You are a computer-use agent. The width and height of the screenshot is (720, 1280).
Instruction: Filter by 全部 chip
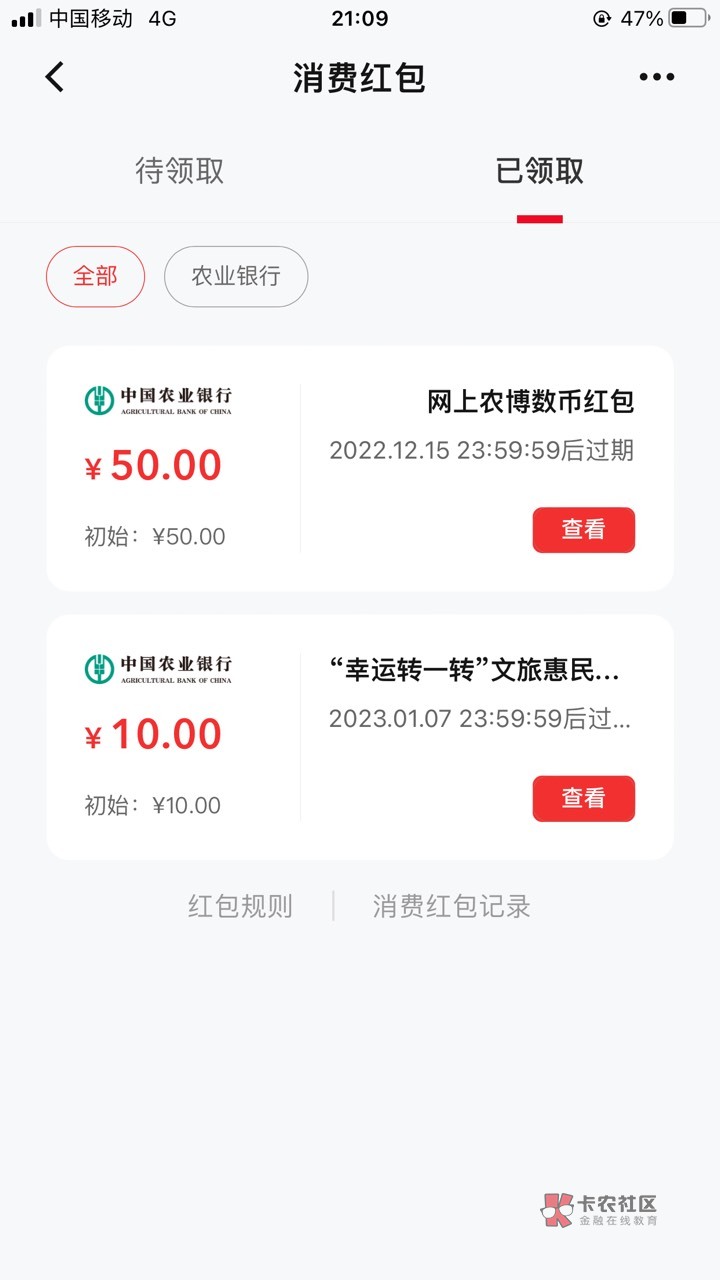coord(95,276)
